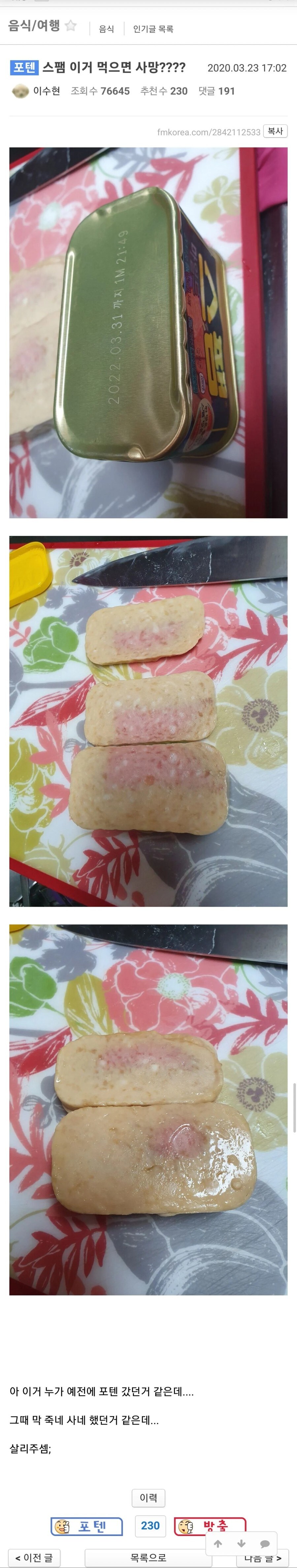Open the photo of three spam slices
This screenshot has height=1568, width=297.
click(148, 721)
